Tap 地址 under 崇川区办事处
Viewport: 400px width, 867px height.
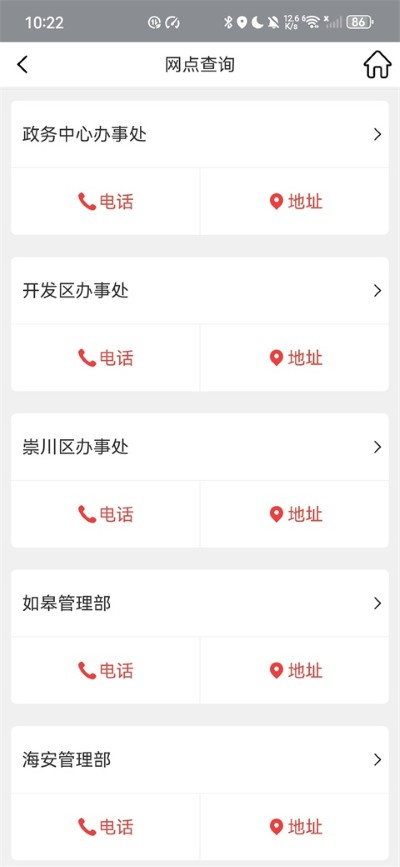[294, 514]
